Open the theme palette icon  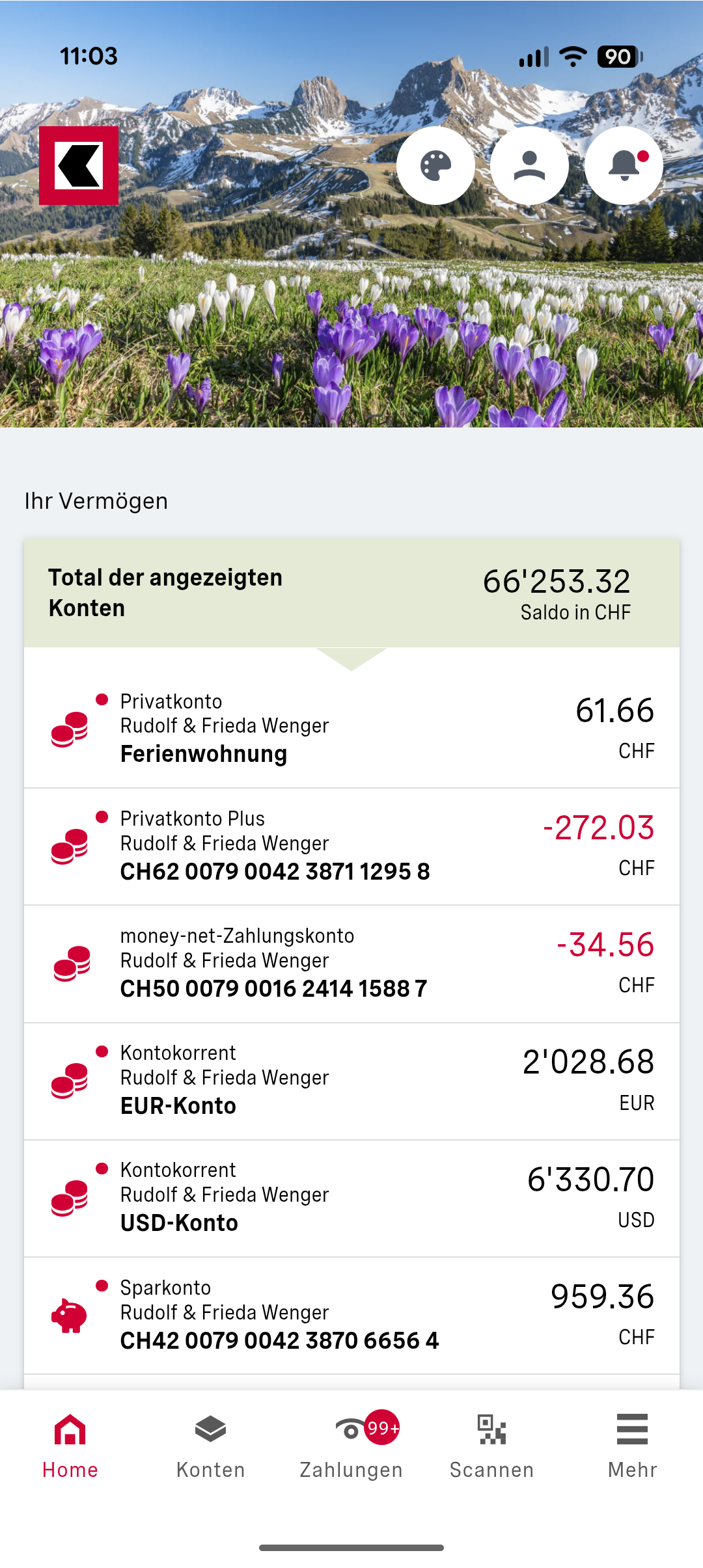coord(435,166)
